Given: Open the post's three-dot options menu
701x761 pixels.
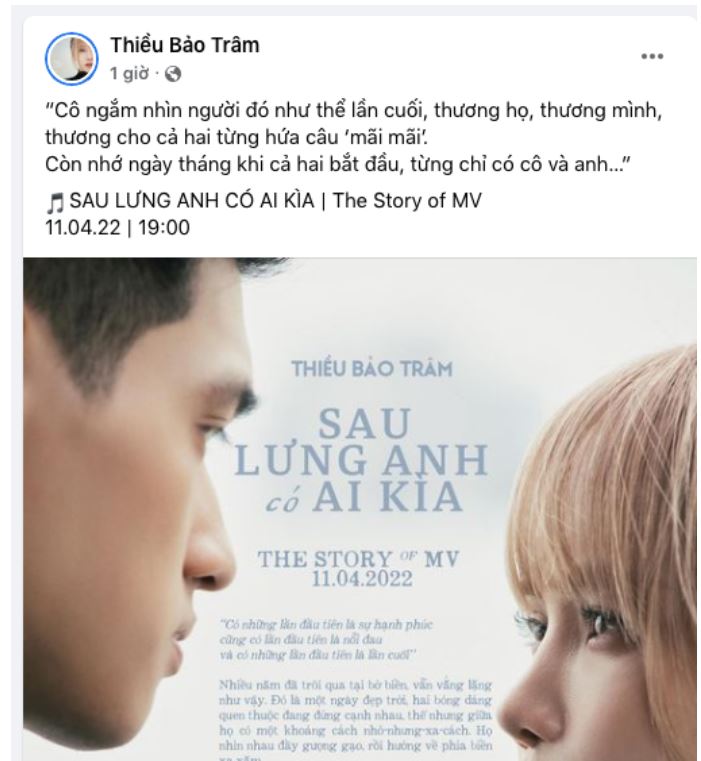Looking at the screenshot, I should point(651,57).
